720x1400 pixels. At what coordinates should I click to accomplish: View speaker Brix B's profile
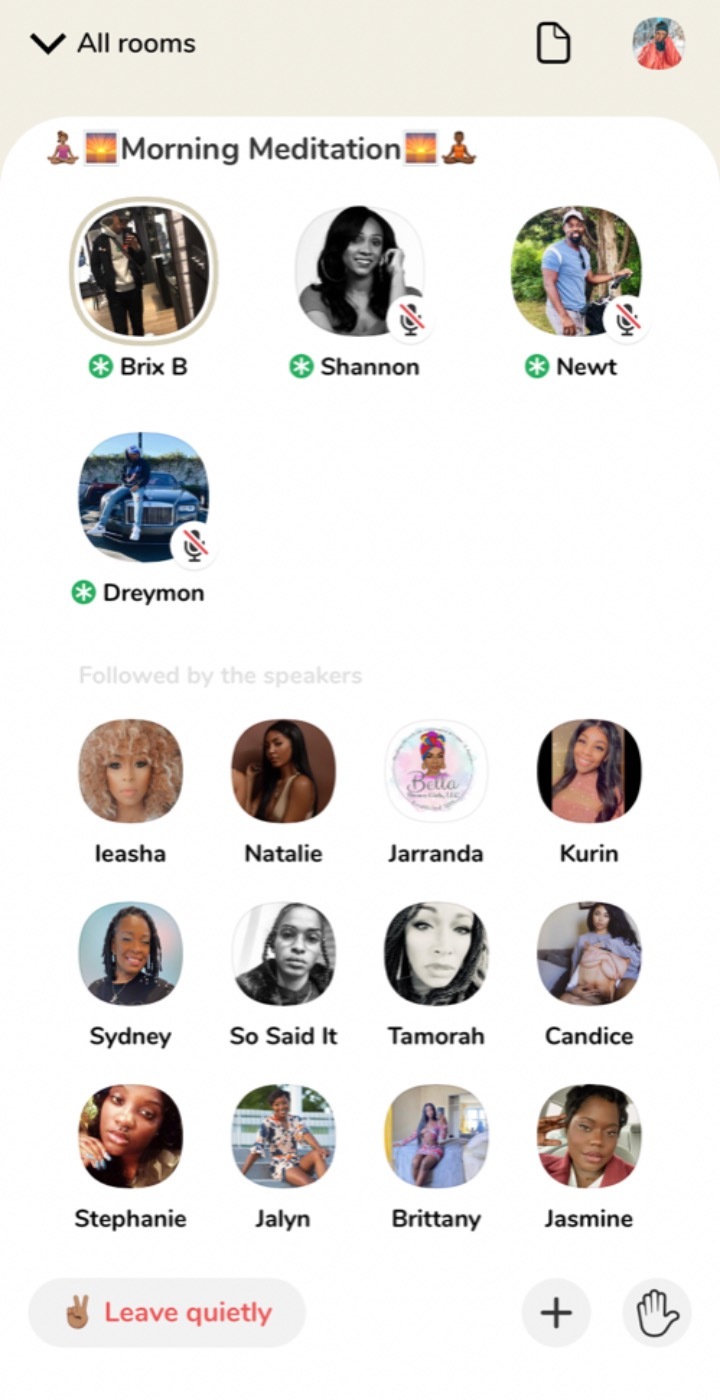(143, 271)
